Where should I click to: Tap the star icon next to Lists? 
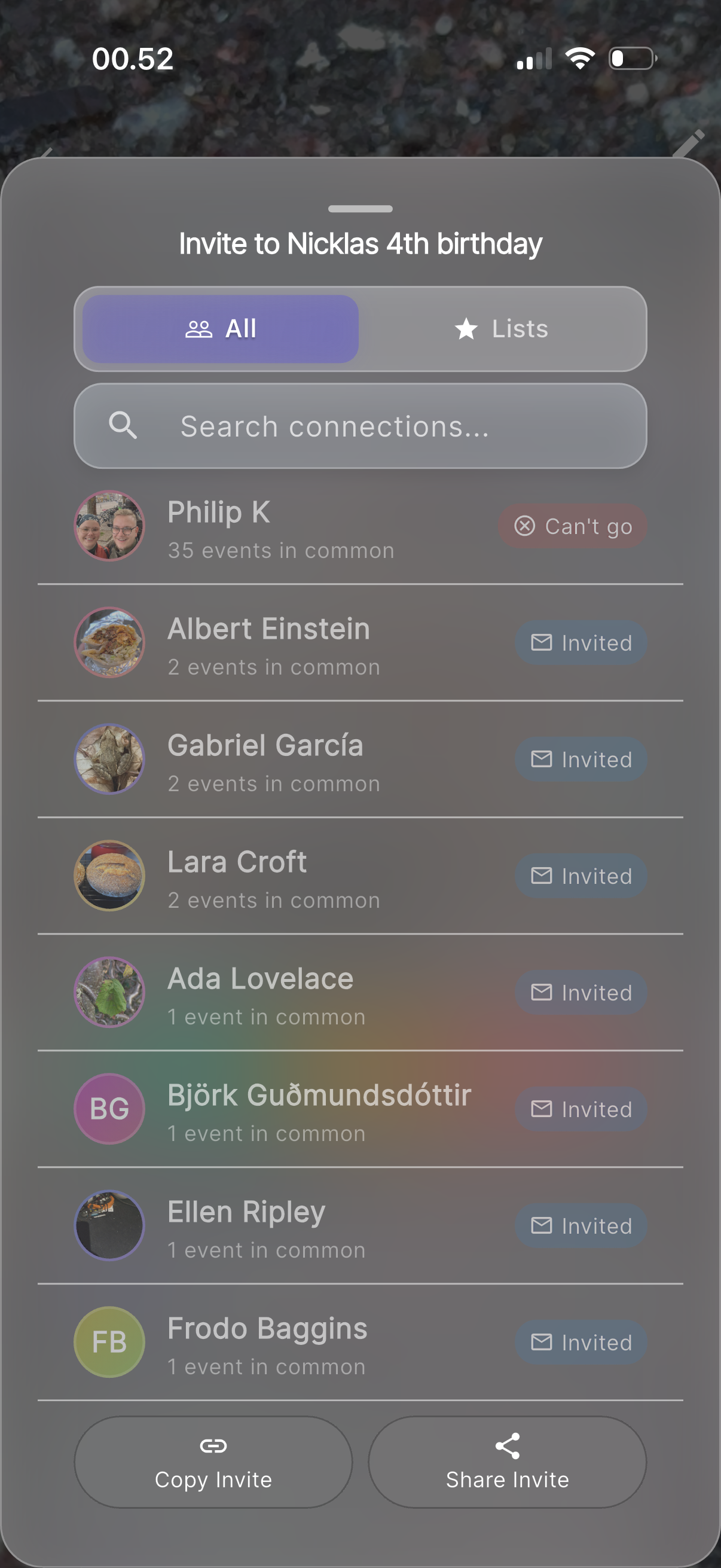click(466, 329)
